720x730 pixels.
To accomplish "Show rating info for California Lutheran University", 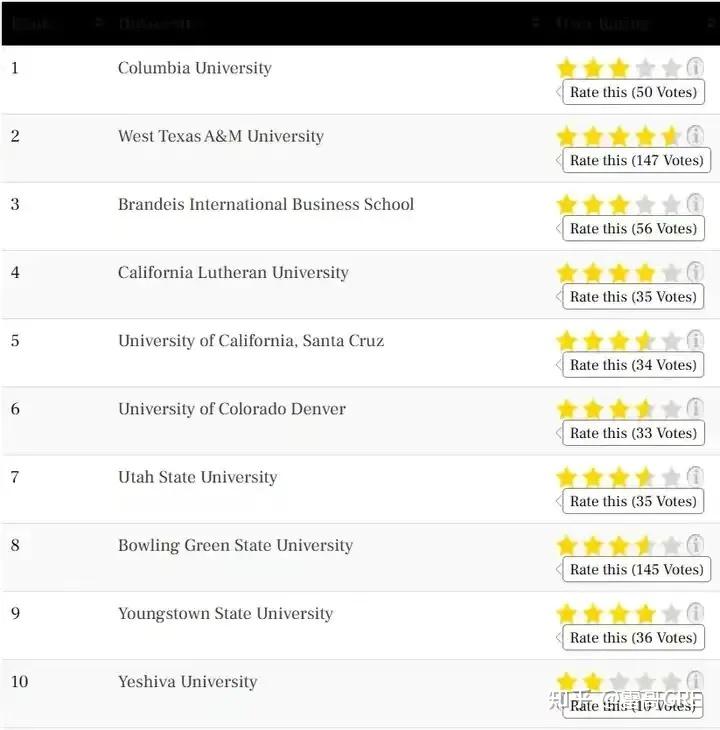I will click(695, 272).
